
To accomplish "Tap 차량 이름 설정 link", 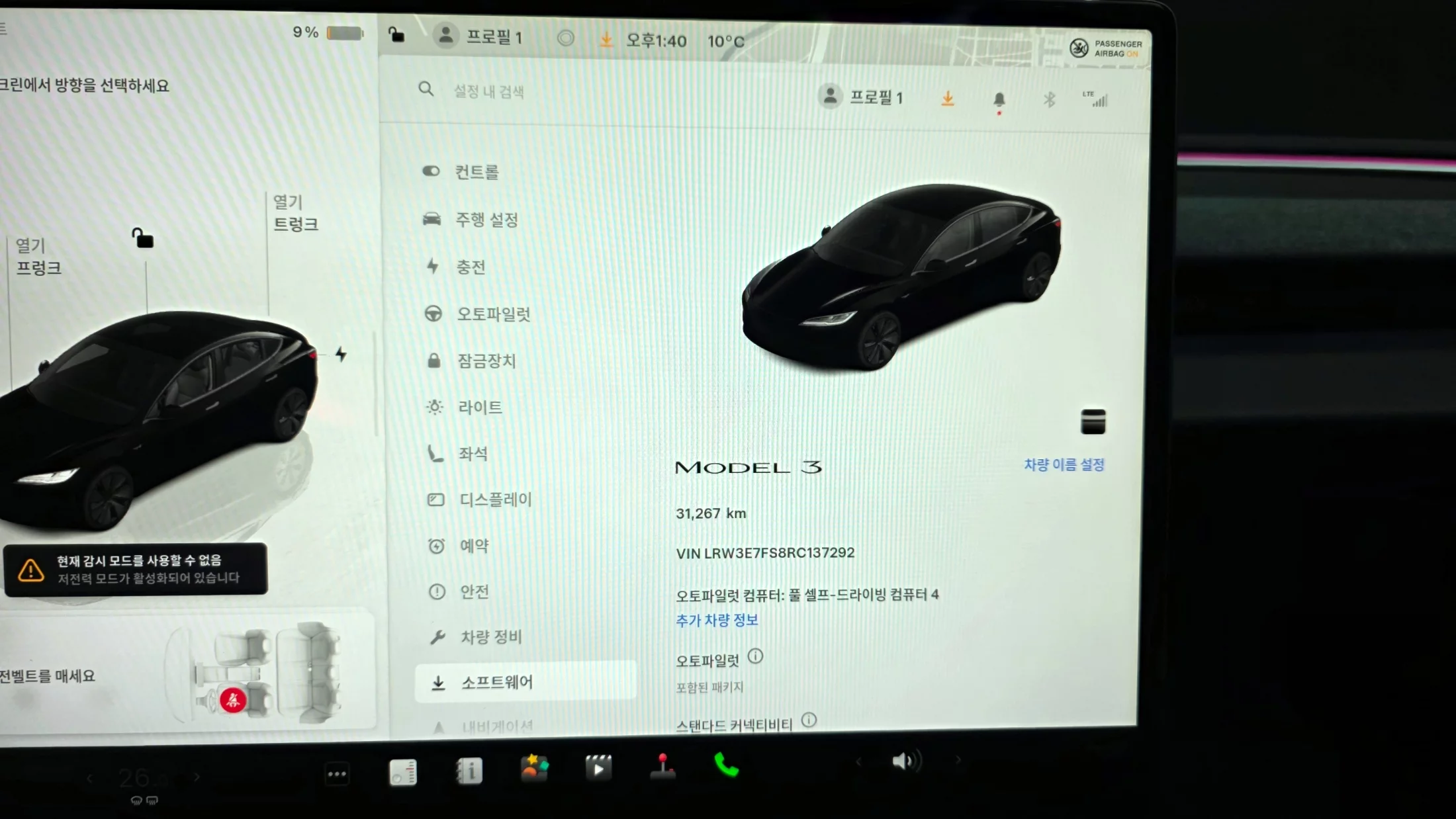I will (x=1064, y=464).
